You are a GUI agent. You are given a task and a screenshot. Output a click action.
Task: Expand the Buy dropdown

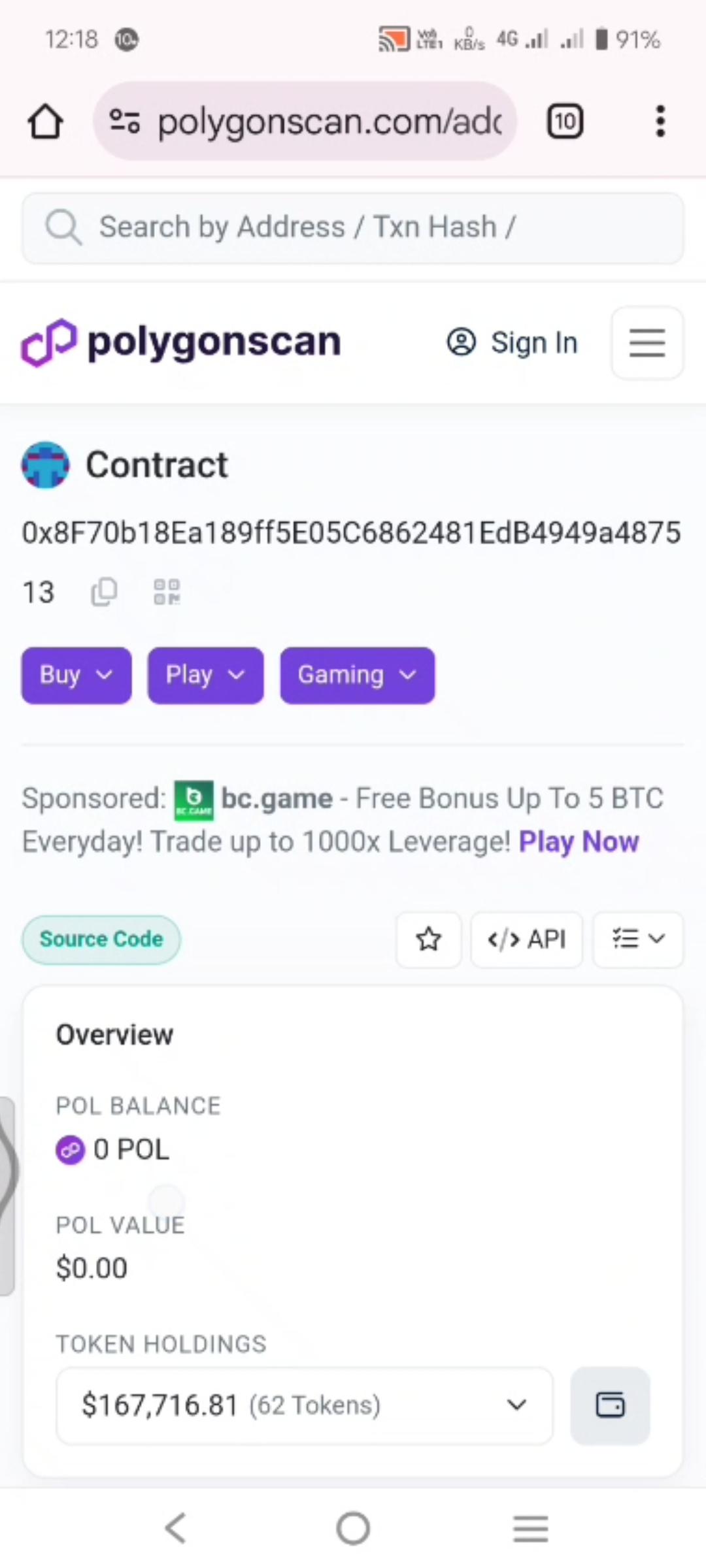tap(76, 675)
